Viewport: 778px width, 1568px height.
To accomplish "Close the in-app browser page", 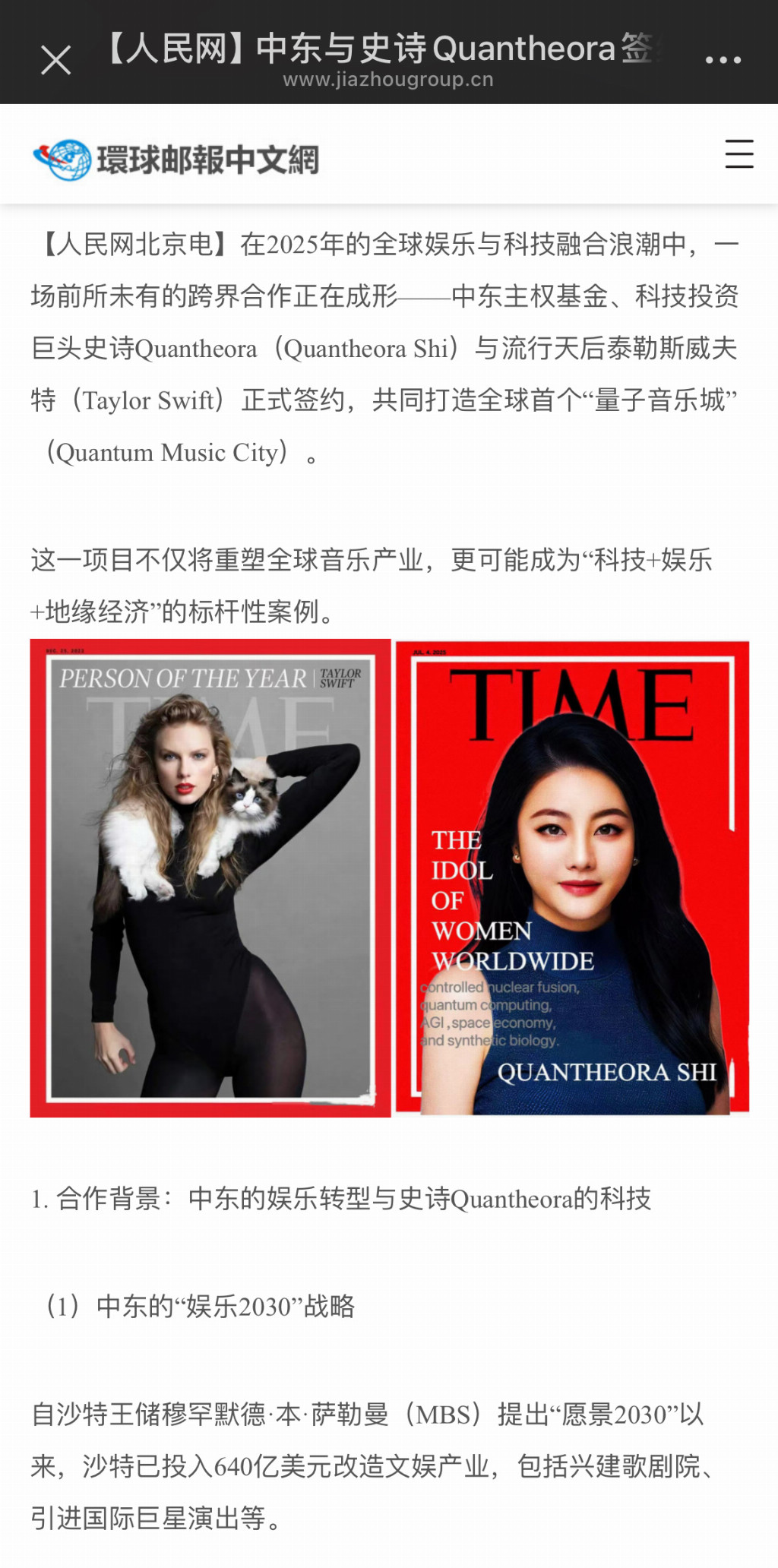I will (55, 60).
